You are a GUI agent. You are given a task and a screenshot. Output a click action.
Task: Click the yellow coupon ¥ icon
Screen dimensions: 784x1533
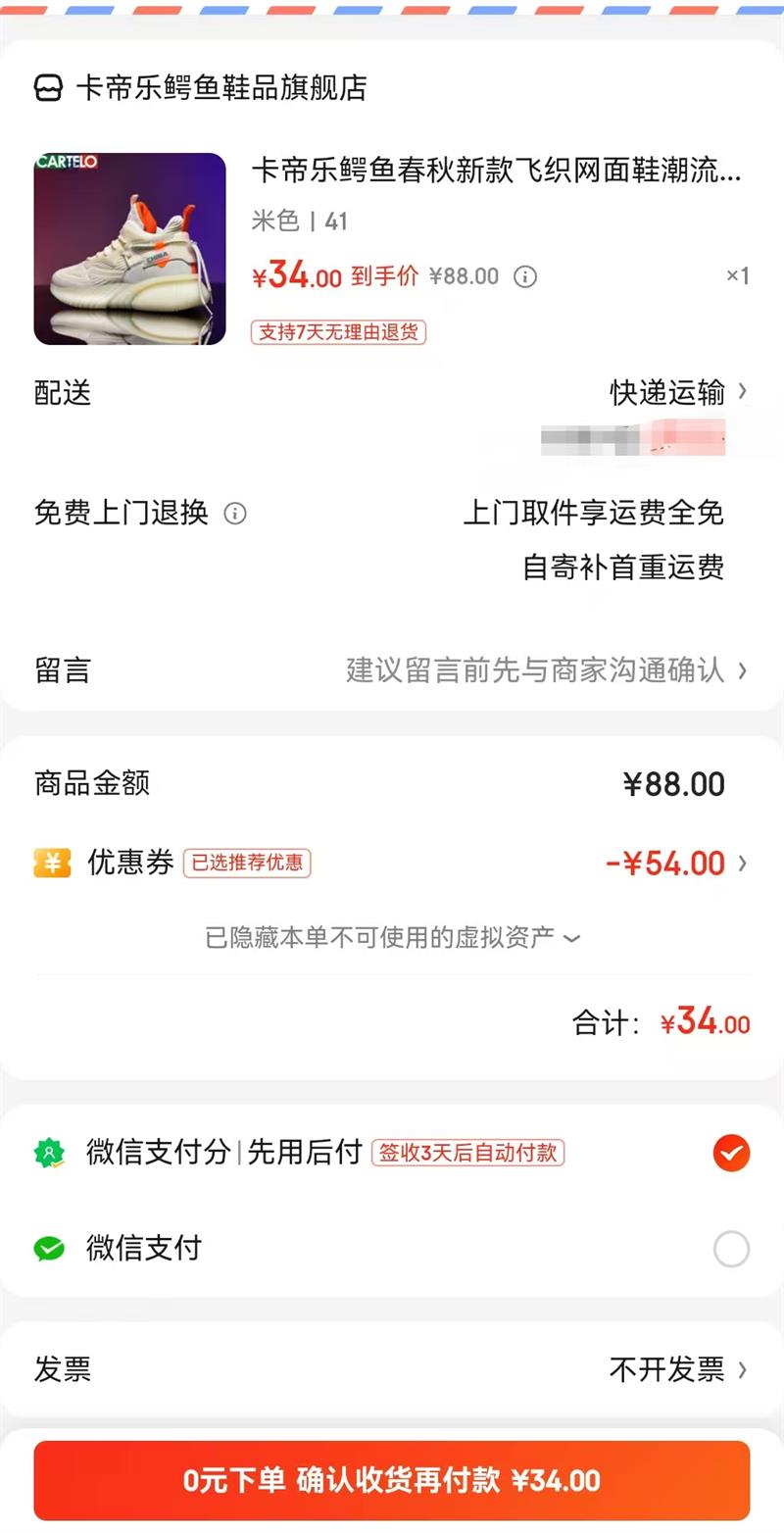tap(52, 863)
